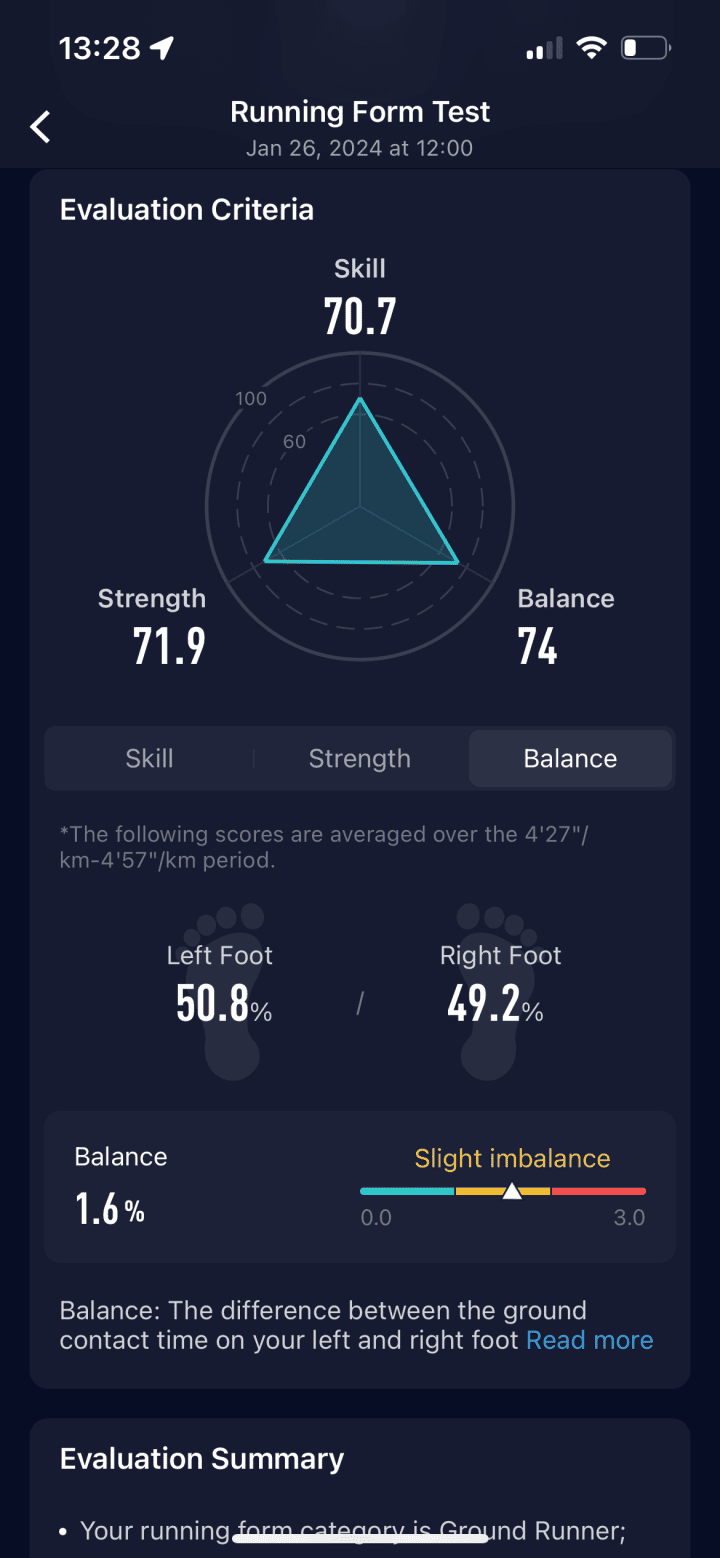Select the Balance tab
Screen dimensions: 720x1558
coord(570,759)
